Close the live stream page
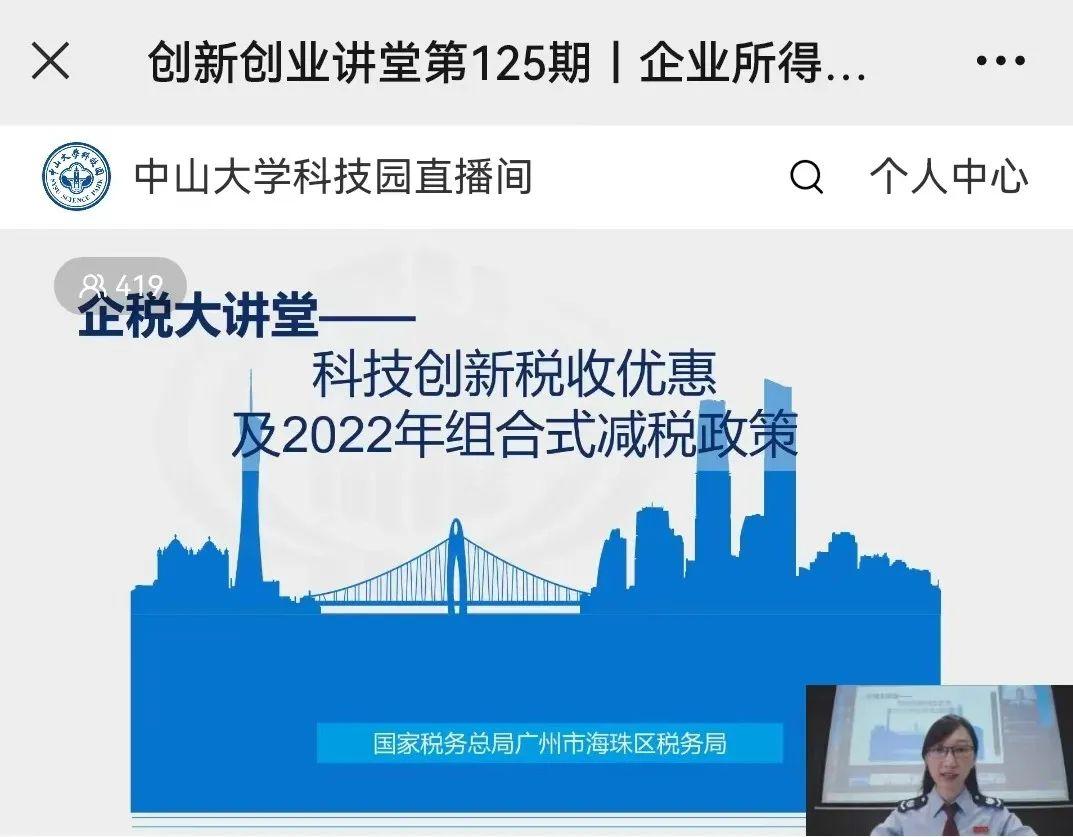1073x837 pixels. click(x=50, y=62)
